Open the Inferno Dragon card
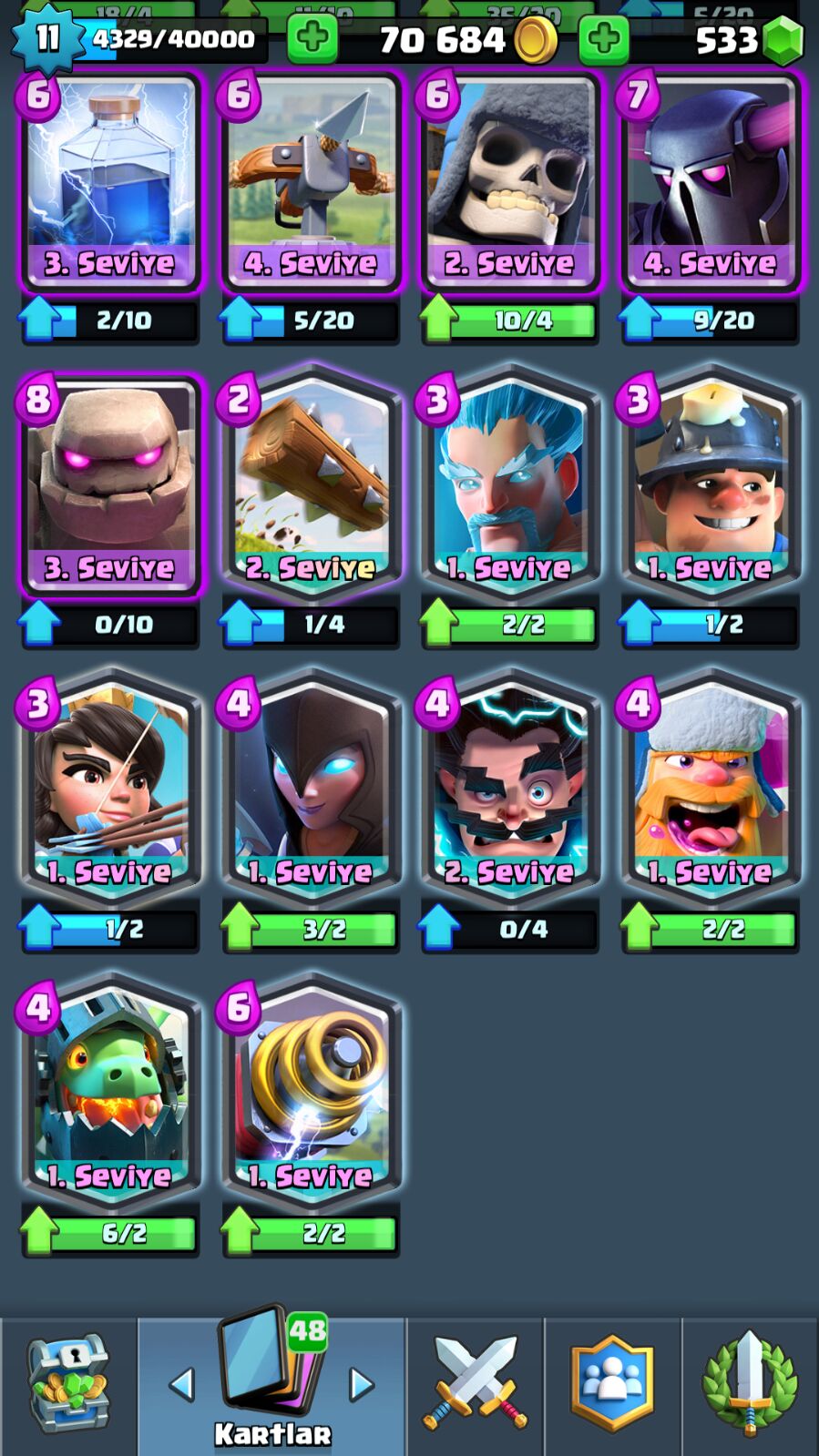The height and width of the screenshot is (1456, 819). (110, 1091)
